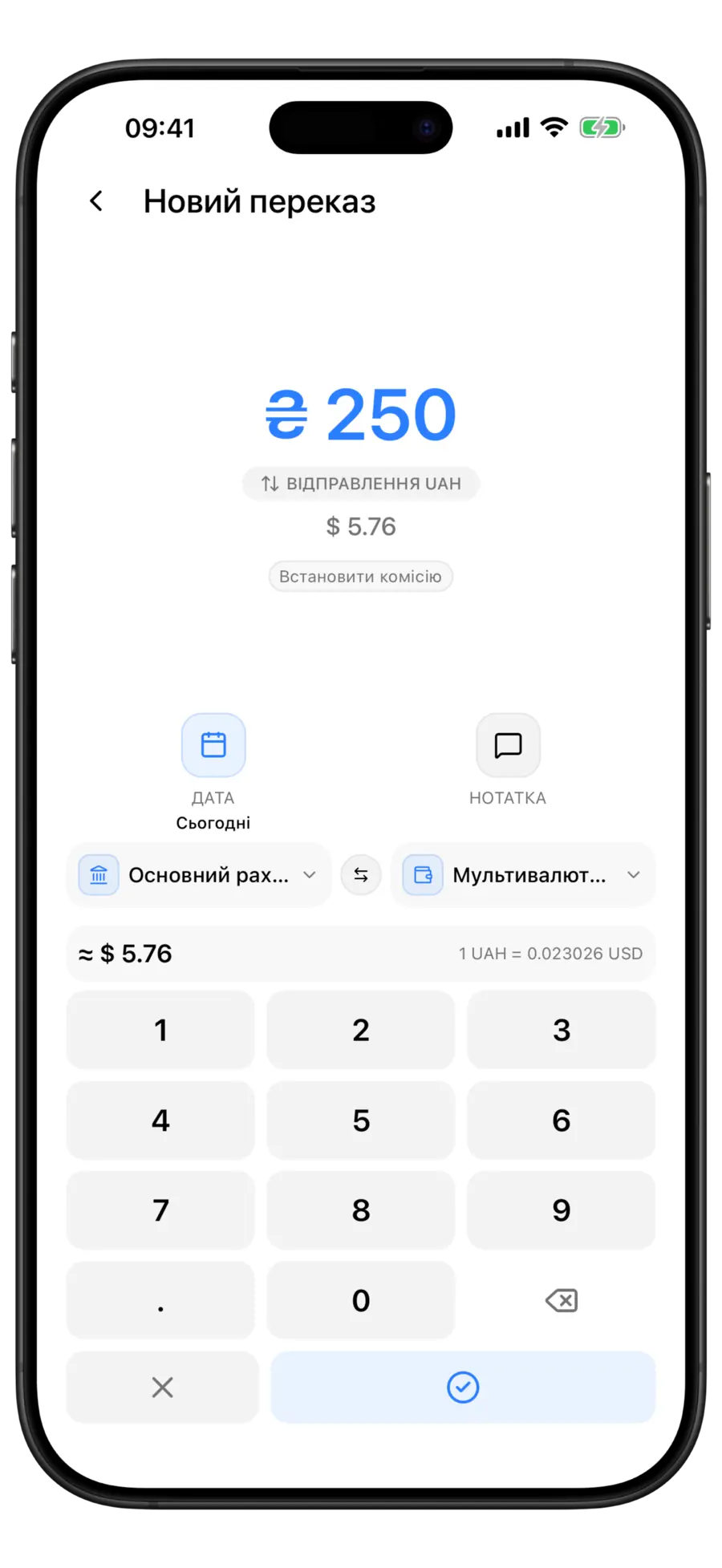
Task: Swap source and destination accounts
Action: (361, 875)
